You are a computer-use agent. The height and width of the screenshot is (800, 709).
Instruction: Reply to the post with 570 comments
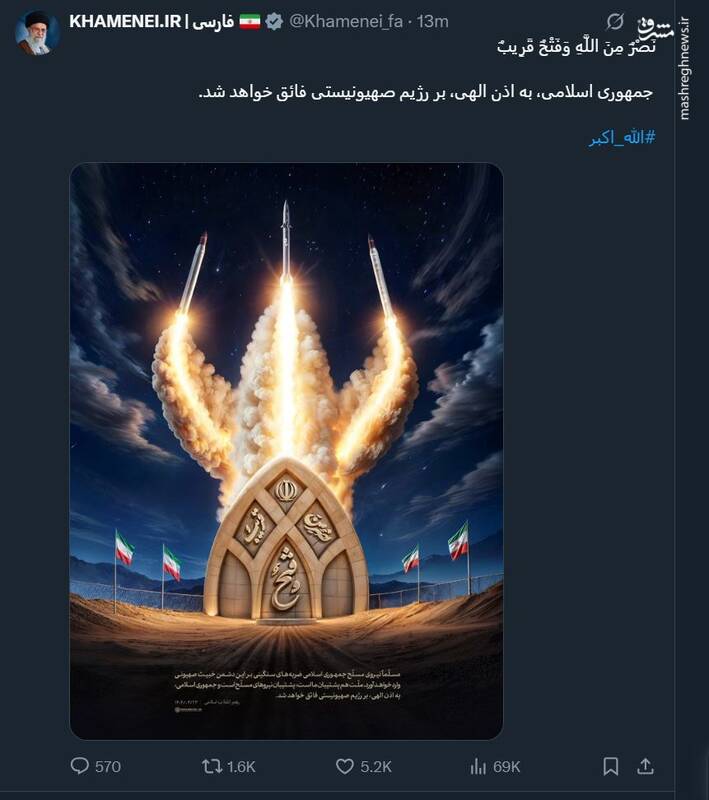coord(81,766)
